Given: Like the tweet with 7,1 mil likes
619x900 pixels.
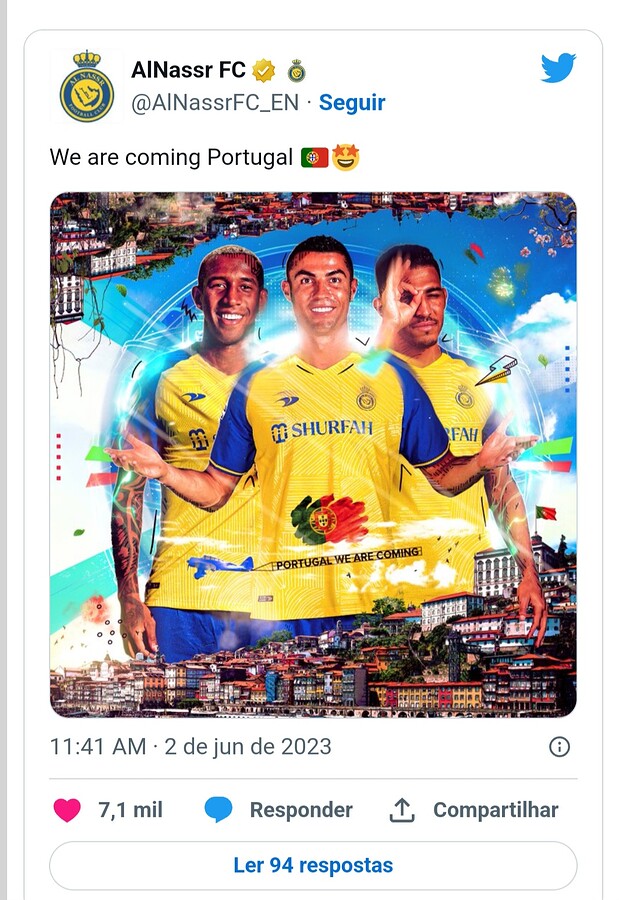Looking at the screenshot, I should [x=68, y=810].
